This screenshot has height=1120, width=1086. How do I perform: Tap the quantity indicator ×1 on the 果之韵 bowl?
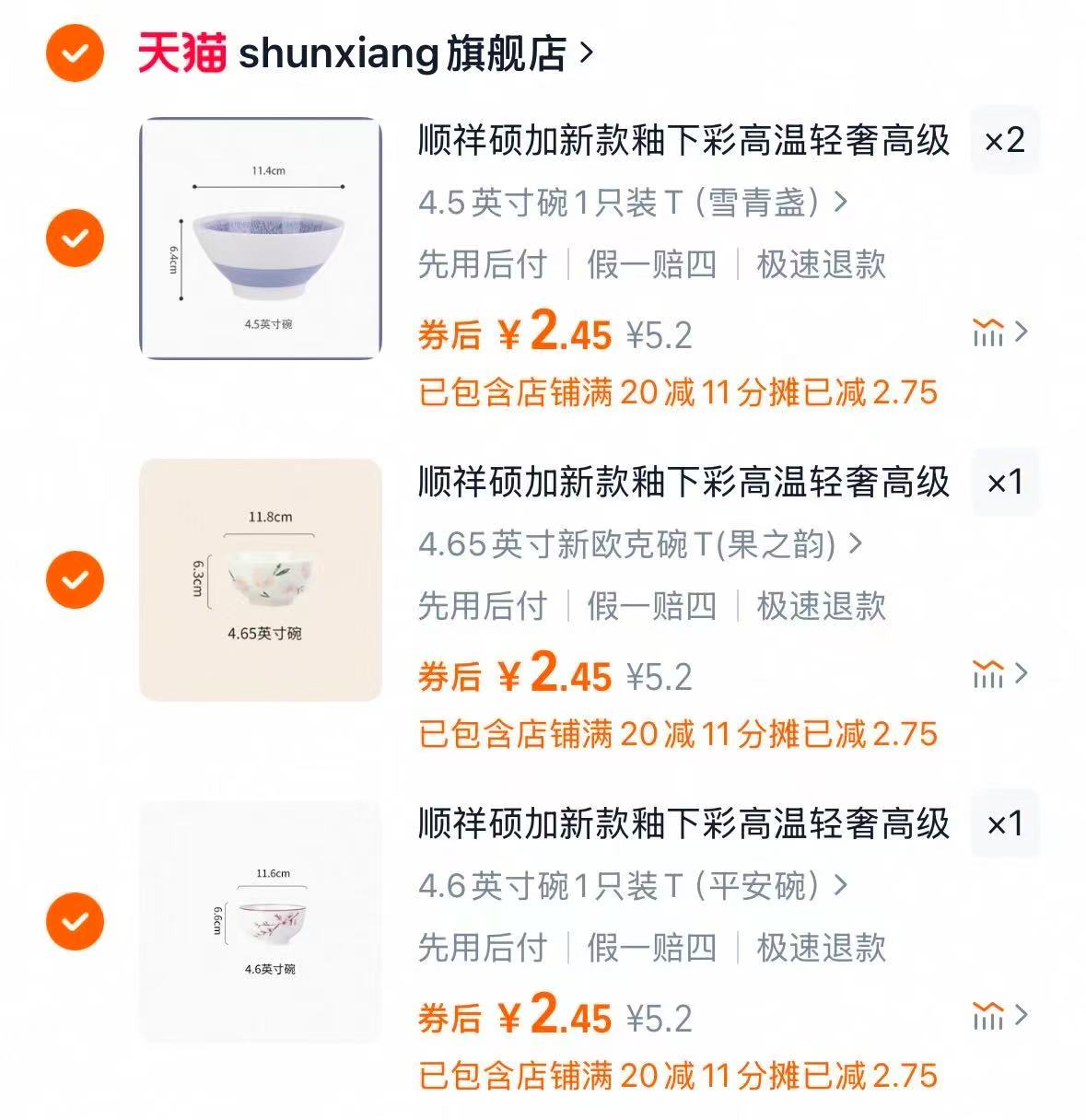[x=1005, y=483]
